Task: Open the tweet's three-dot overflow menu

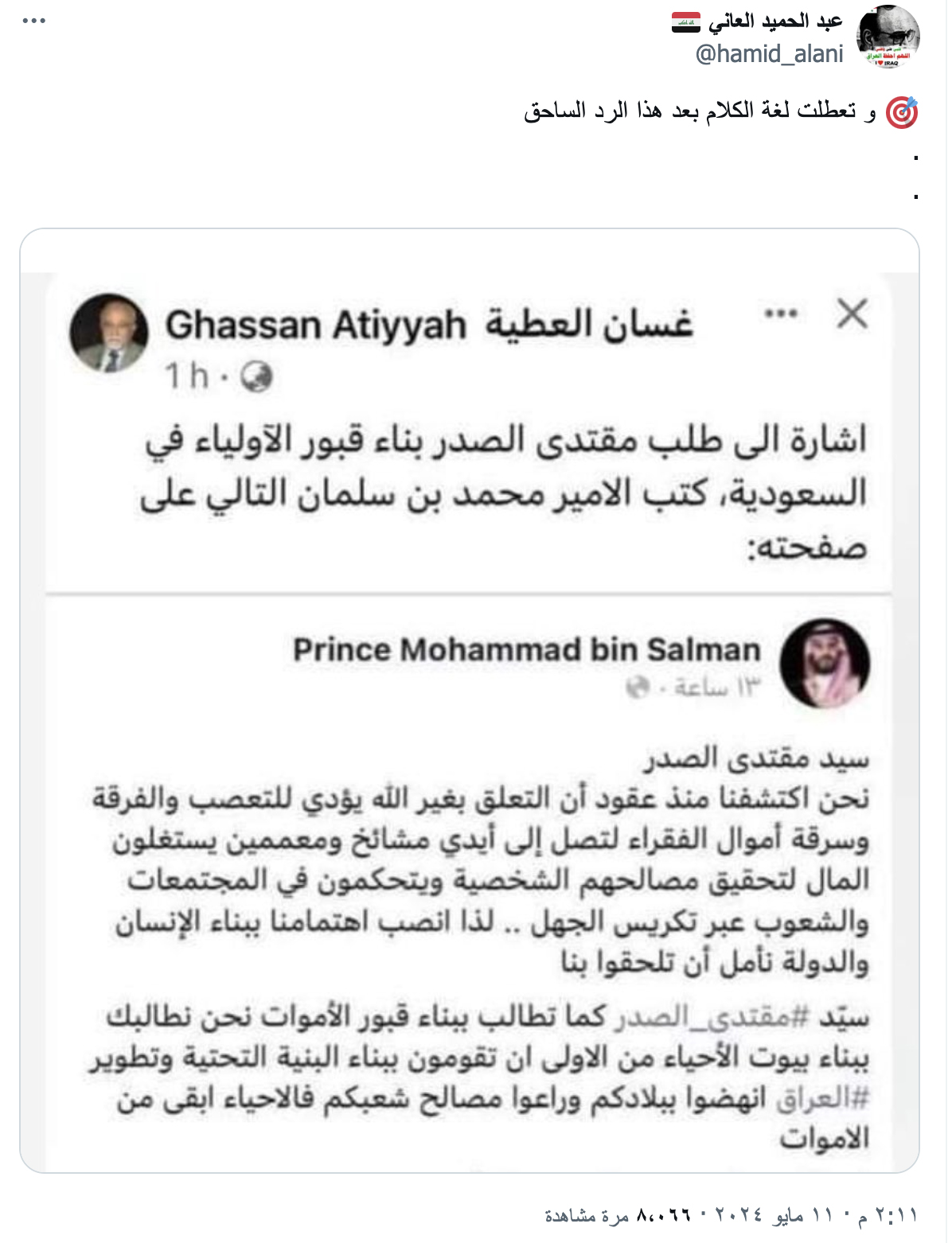Action: (34, 21)
